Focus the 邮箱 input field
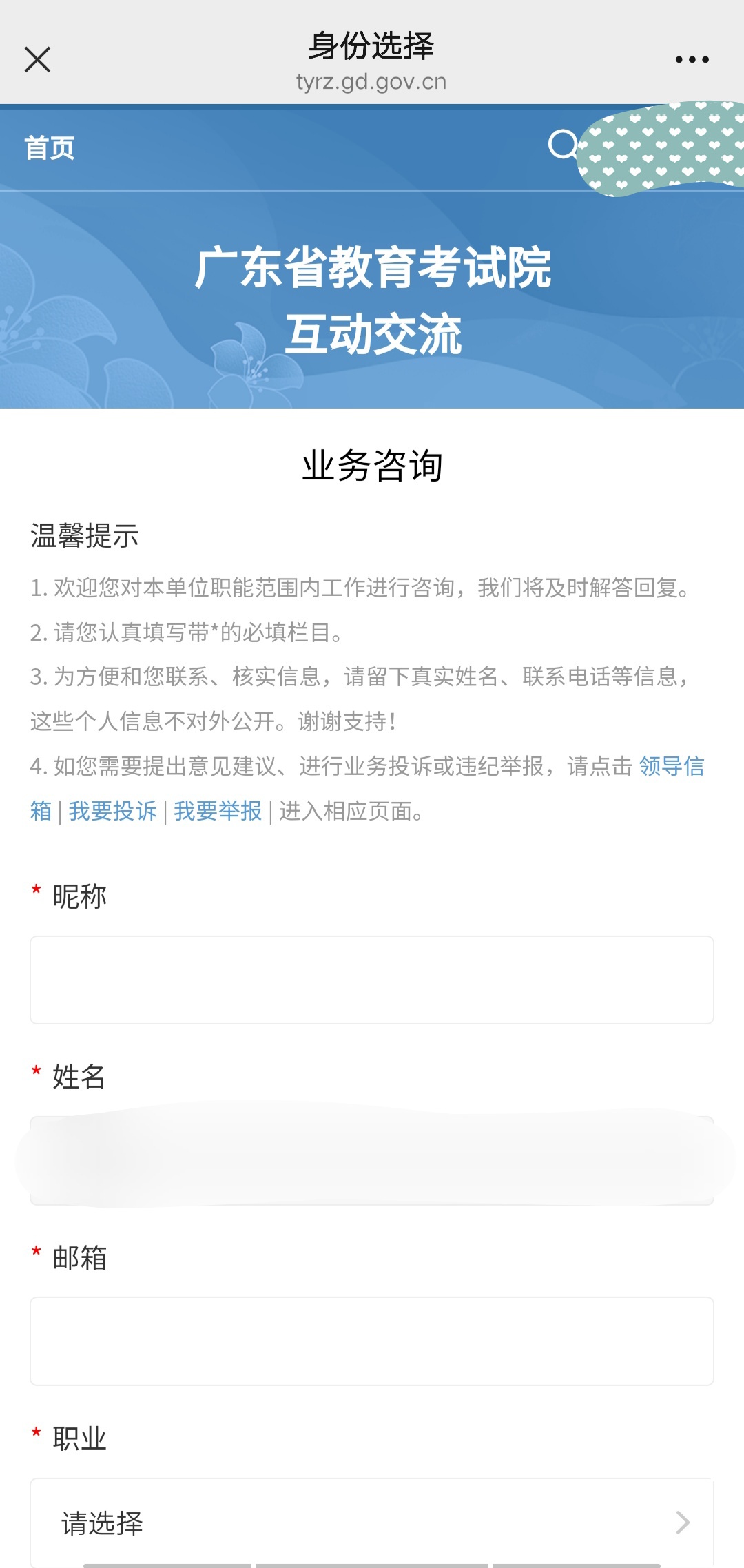This screenshot has width=744, height=1568. [372, 1341]
